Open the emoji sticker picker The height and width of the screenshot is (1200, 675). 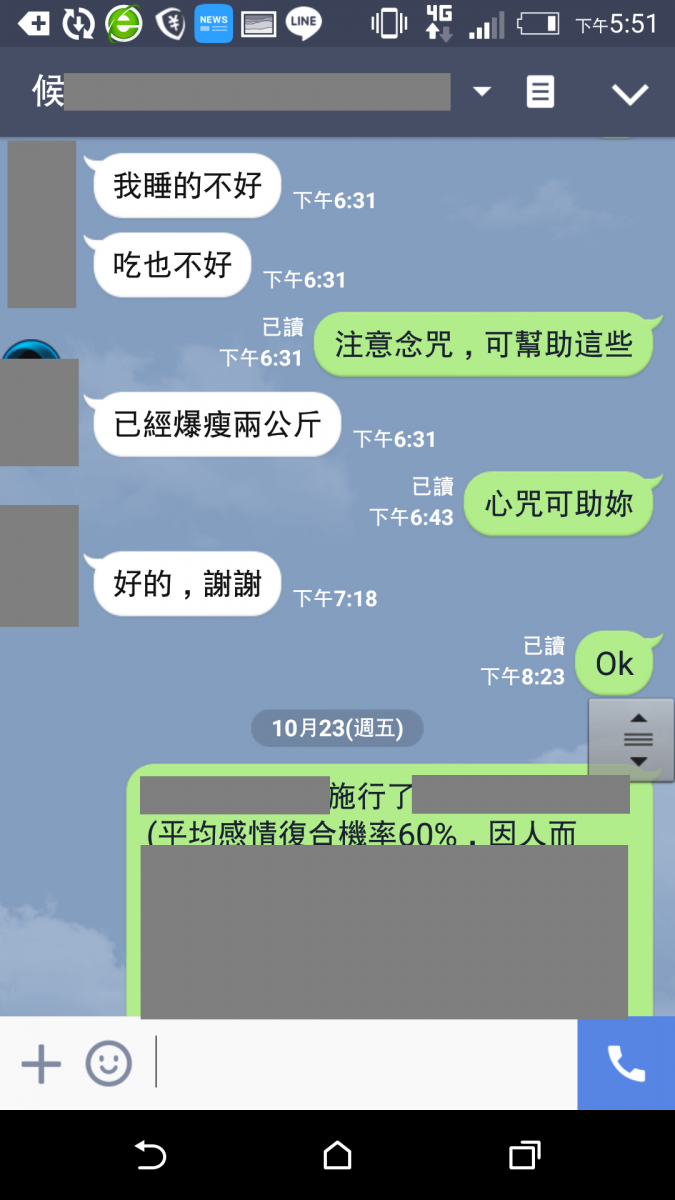108,1063
